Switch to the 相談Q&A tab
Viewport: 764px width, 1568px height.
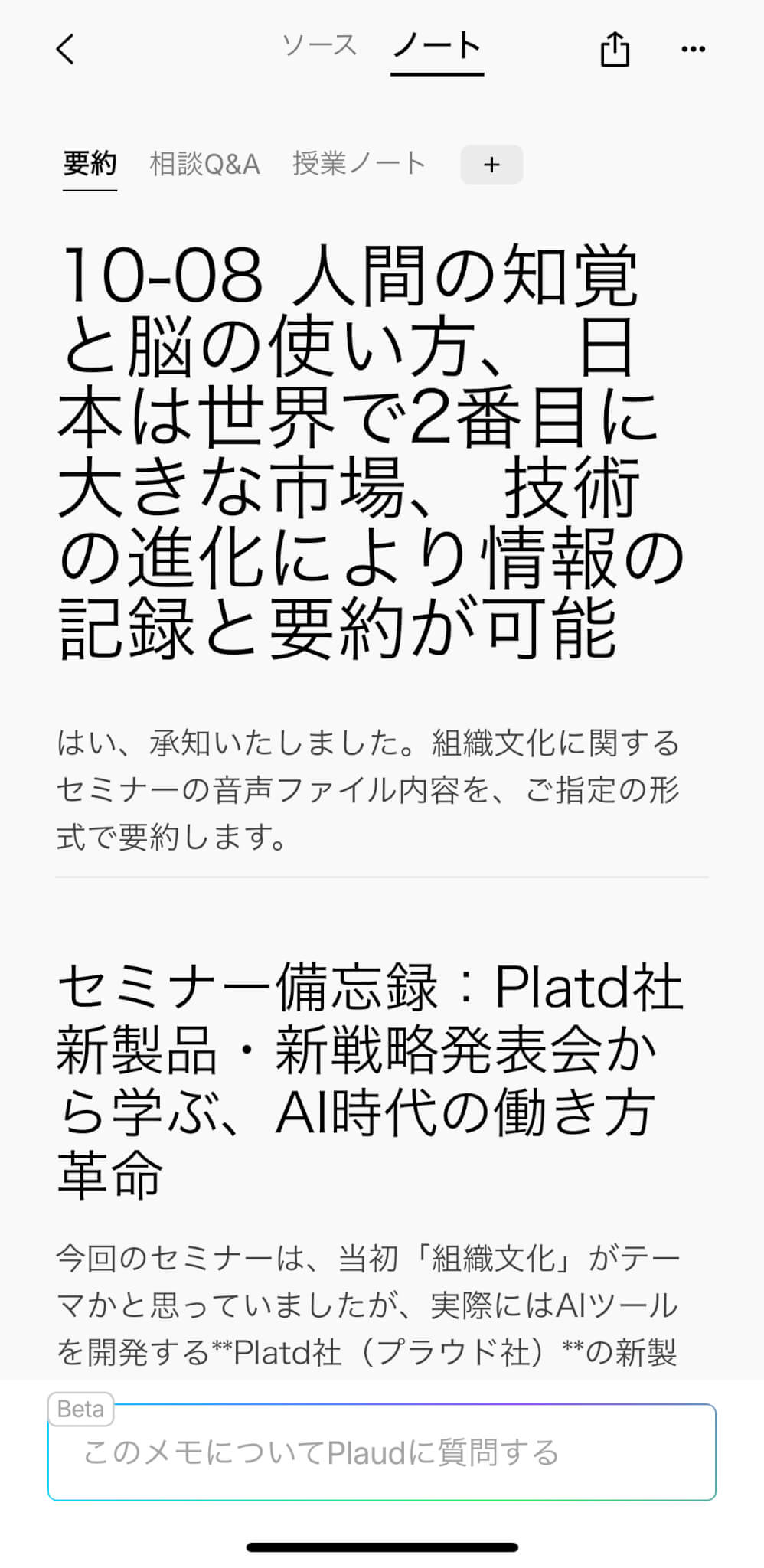pos(204,164)
